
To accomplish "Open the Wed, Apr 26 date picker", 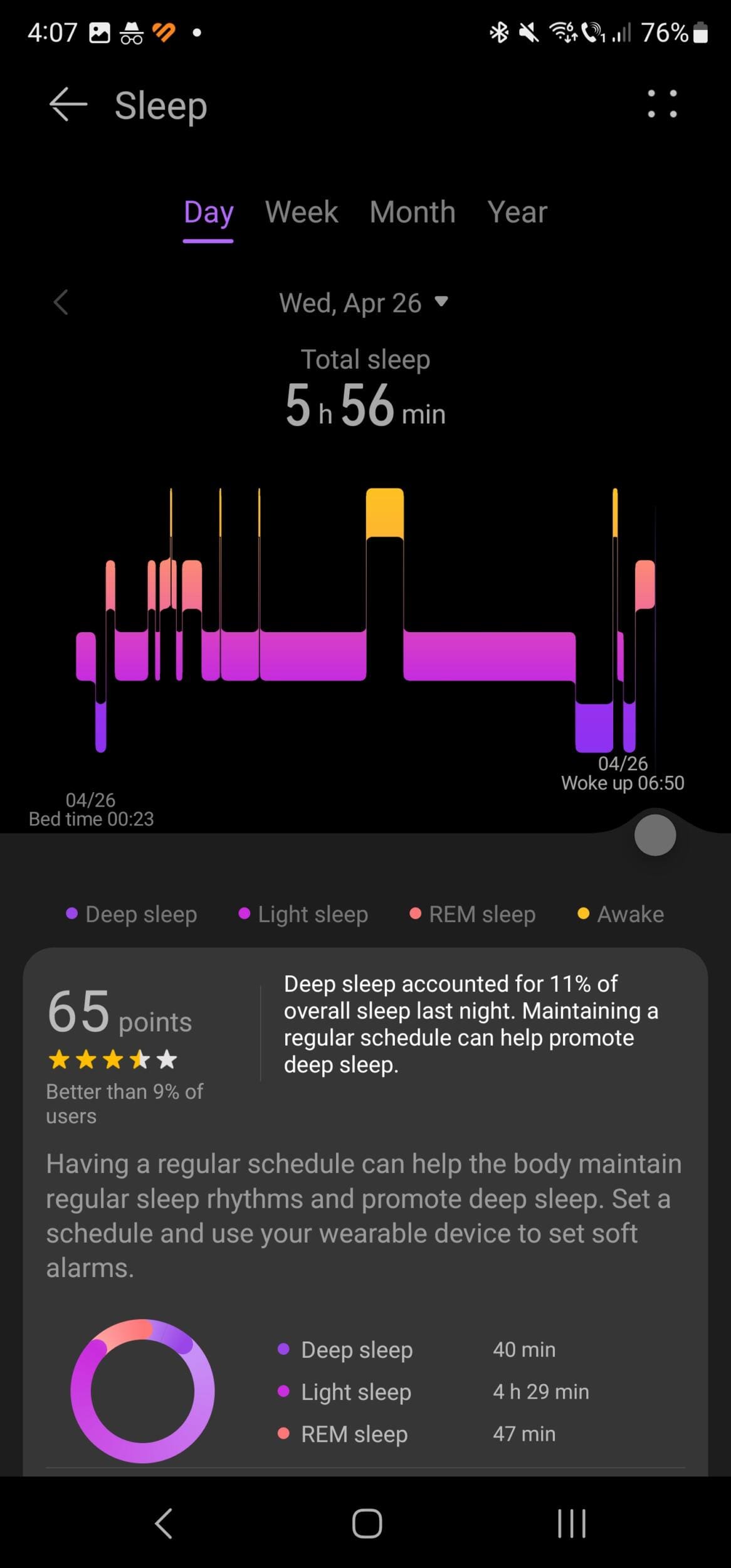I will click(x=364, y=303).
